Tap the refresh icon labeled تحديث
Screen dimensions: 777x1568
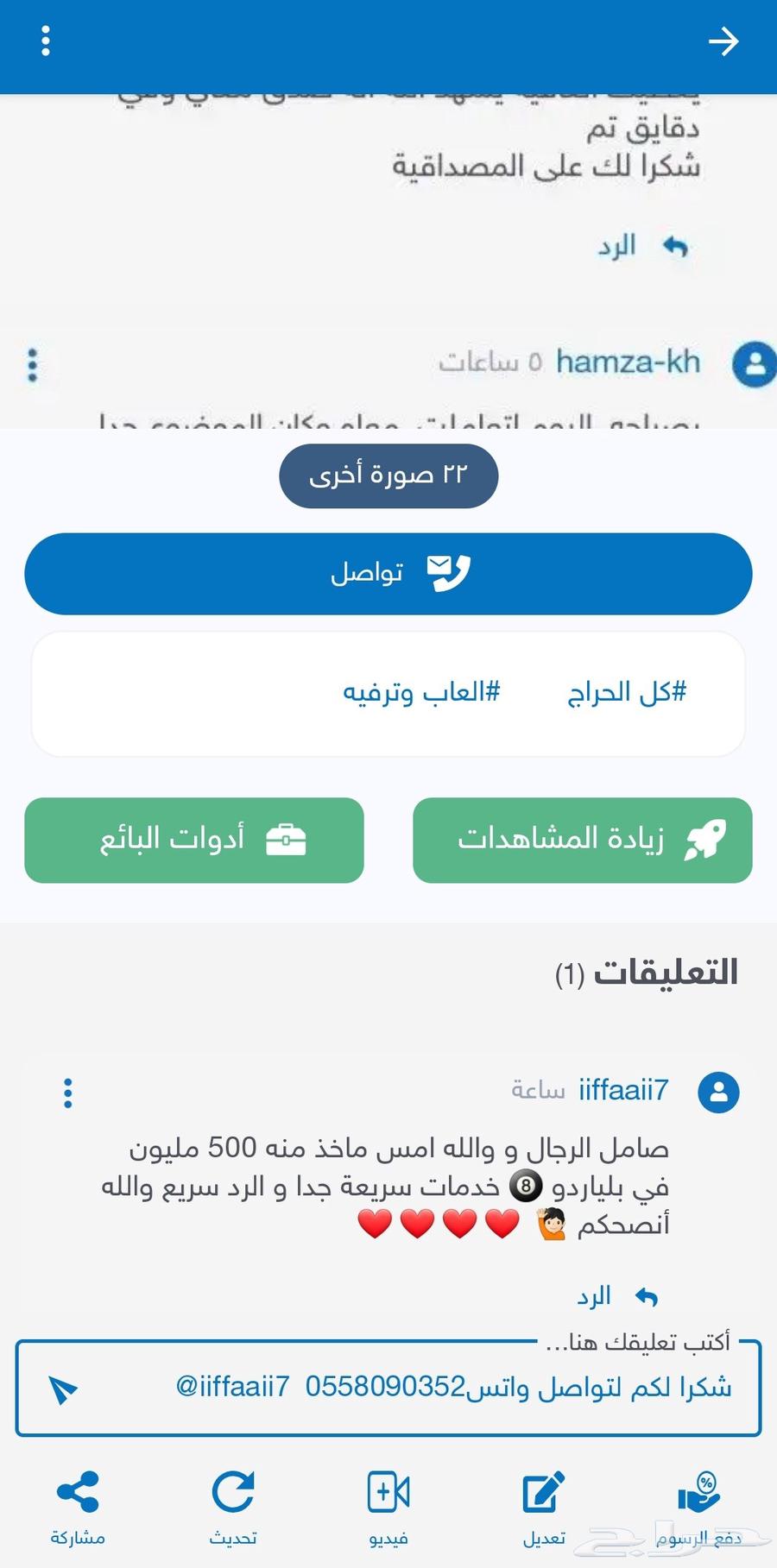231,1489
